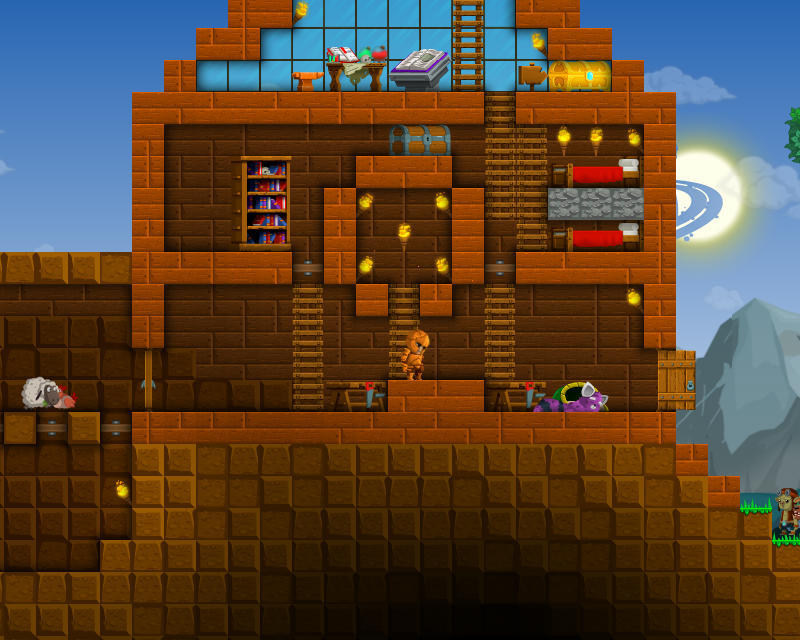
Task: Tap the lower red bed
Action: pyautogui.click(x=597, y=238)
